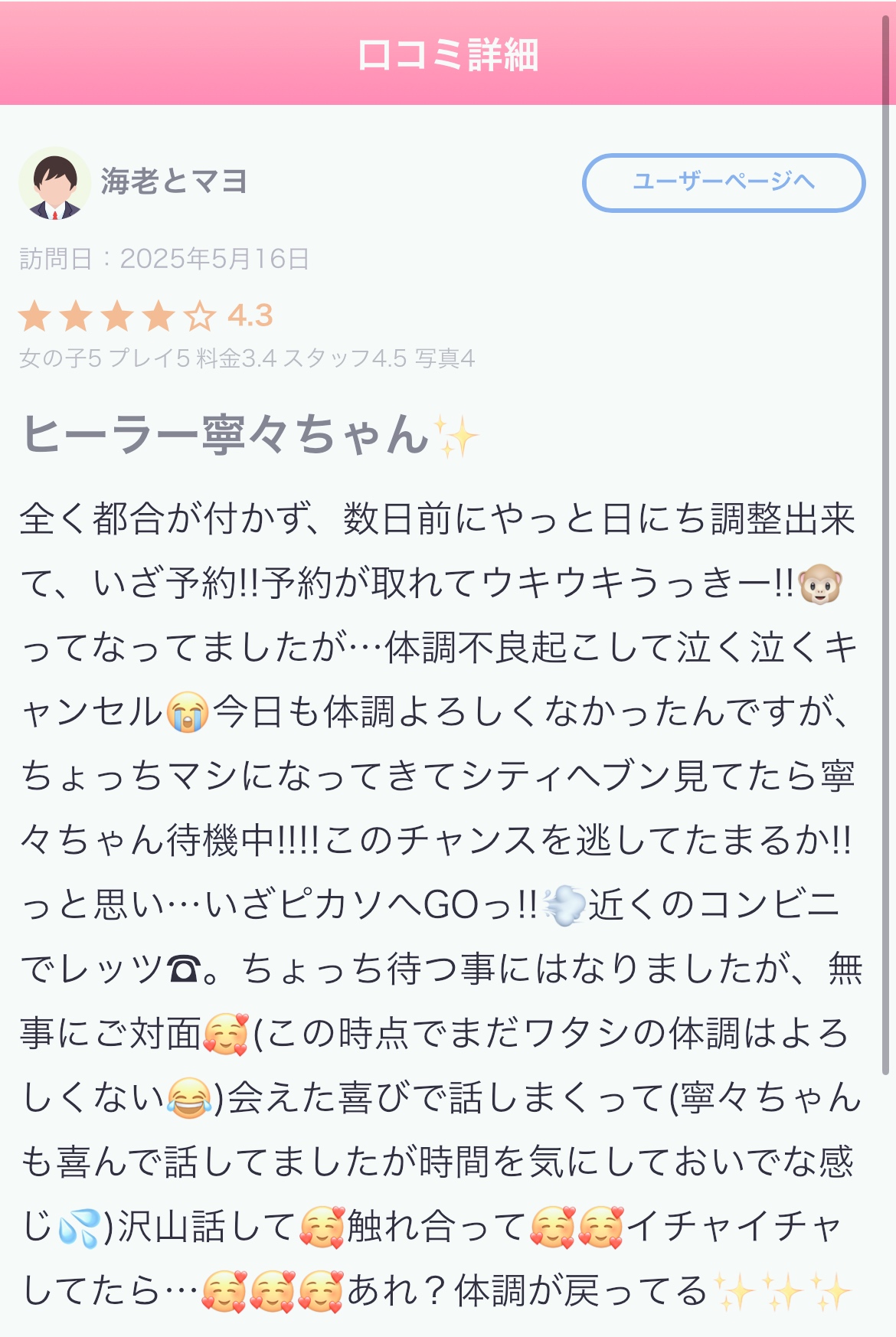Open the ユーザーページへ button

point(723,182)
